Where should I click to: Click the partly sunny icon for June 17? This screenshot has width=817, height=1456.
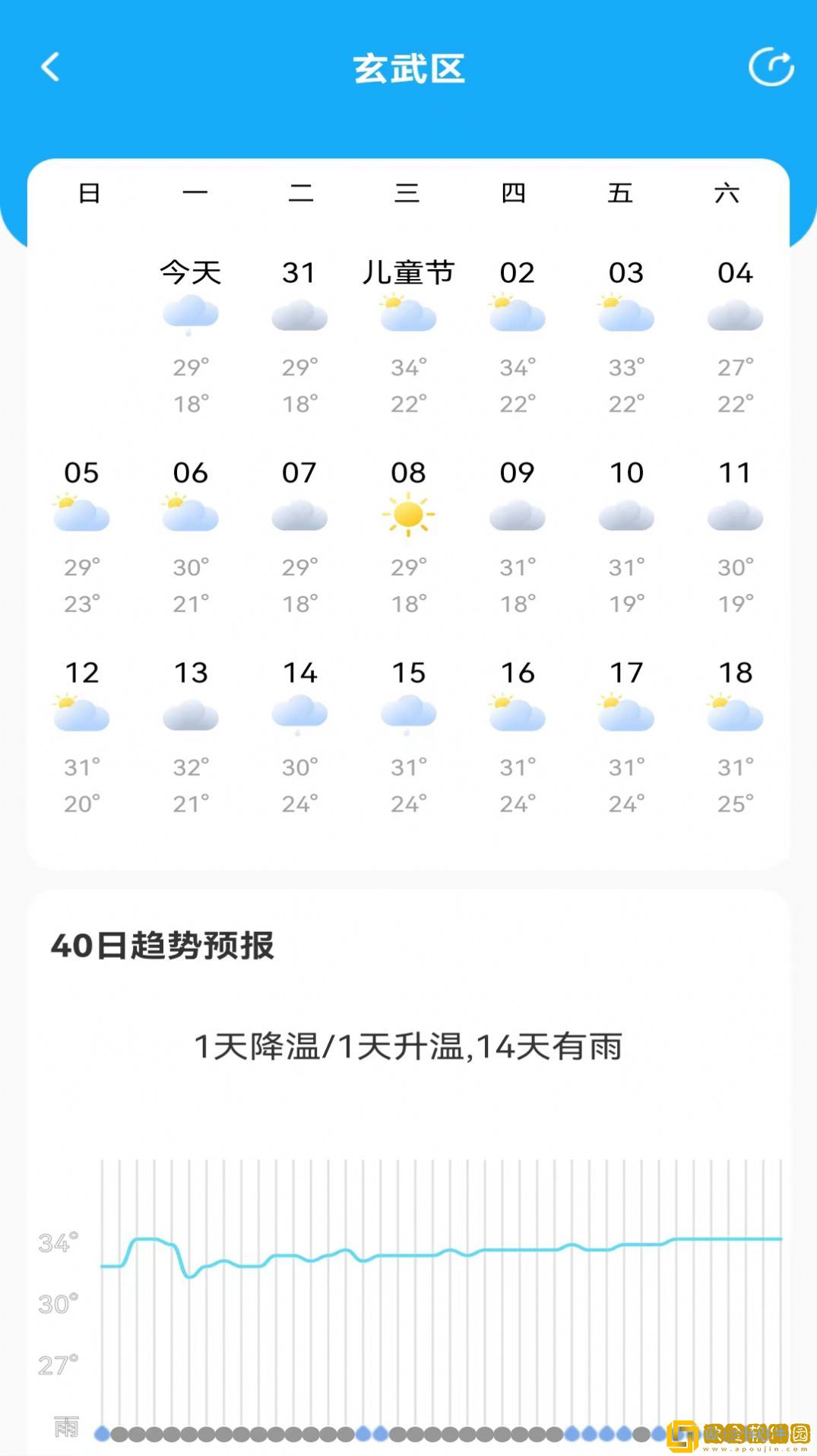coord(626,713)
